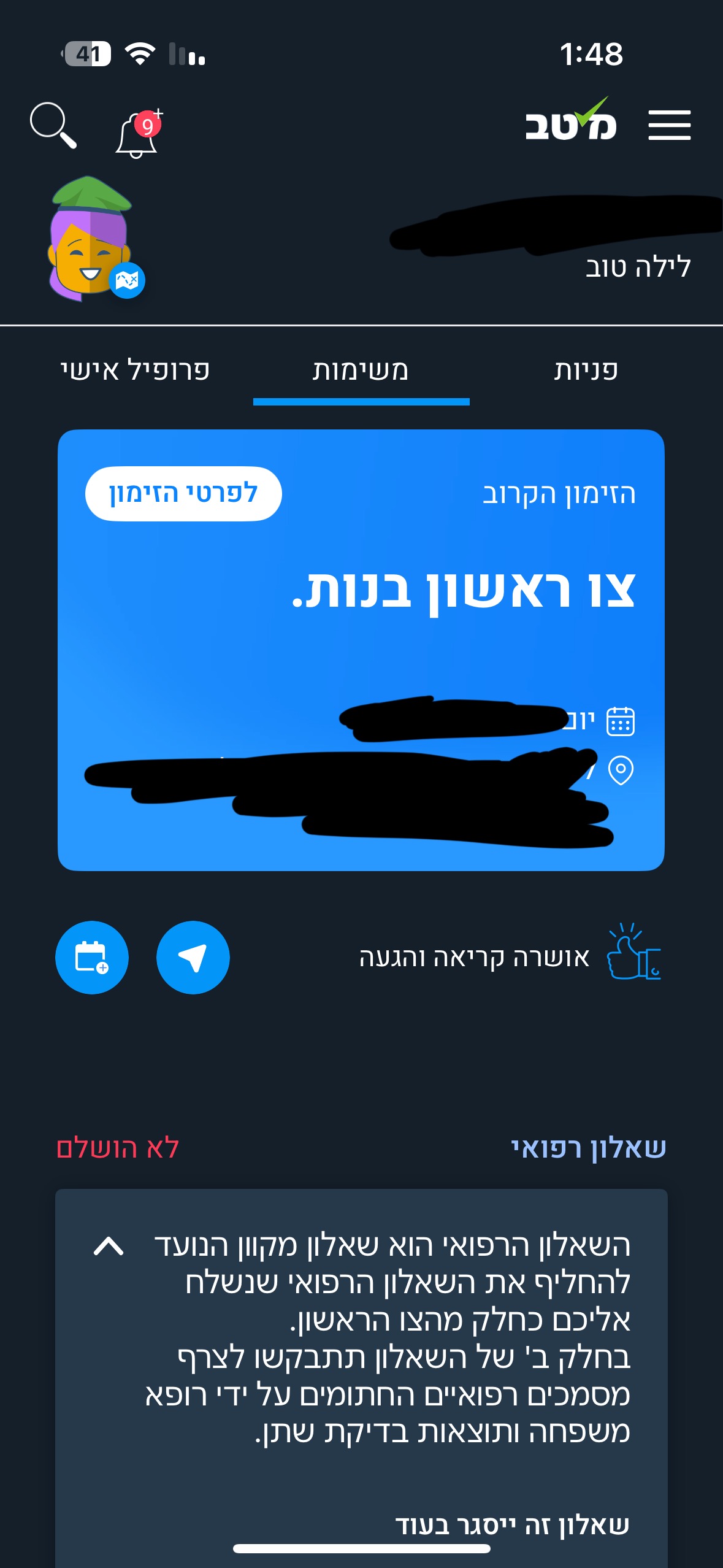This screenshot has height=1568, width=723.
Task: Open the צו ראשון בנות summons card
Action: (x=361, y=650)
